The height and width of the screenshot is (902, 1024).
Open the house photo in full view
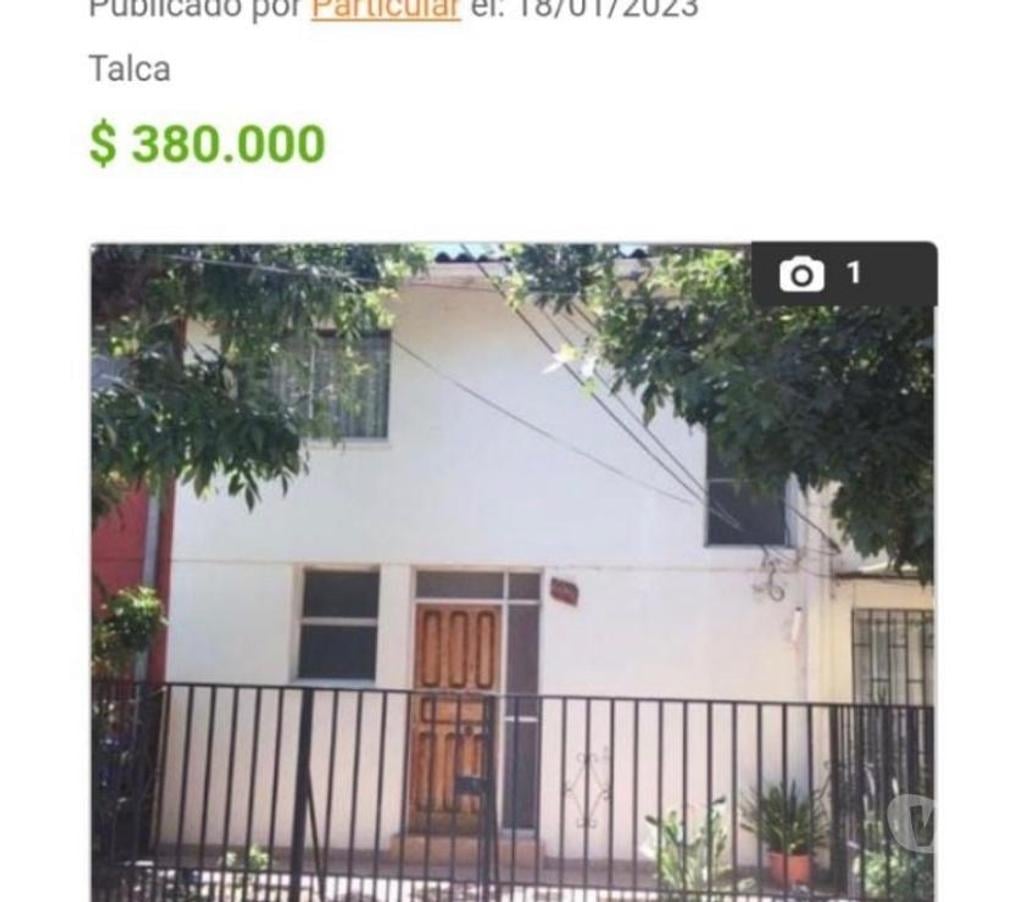[x=513, y=572]
